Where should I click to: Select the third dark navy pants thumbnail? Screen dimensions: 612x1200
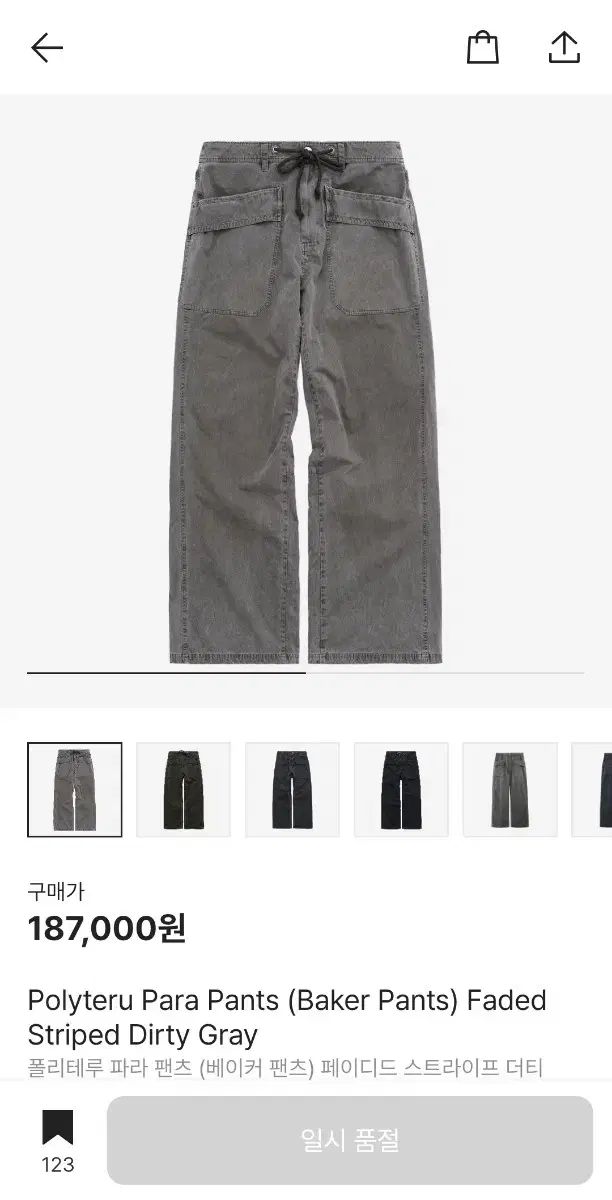pyautogui.click(x=292, y=789)
